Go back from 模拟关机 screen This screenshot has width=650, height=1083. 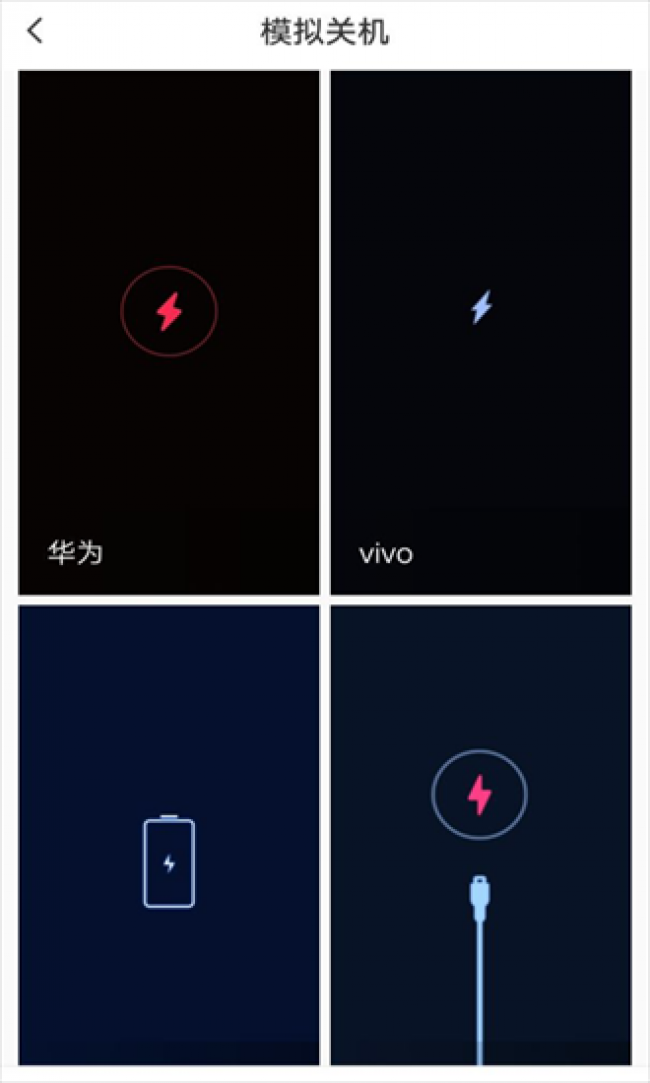(x=35, y=32)
